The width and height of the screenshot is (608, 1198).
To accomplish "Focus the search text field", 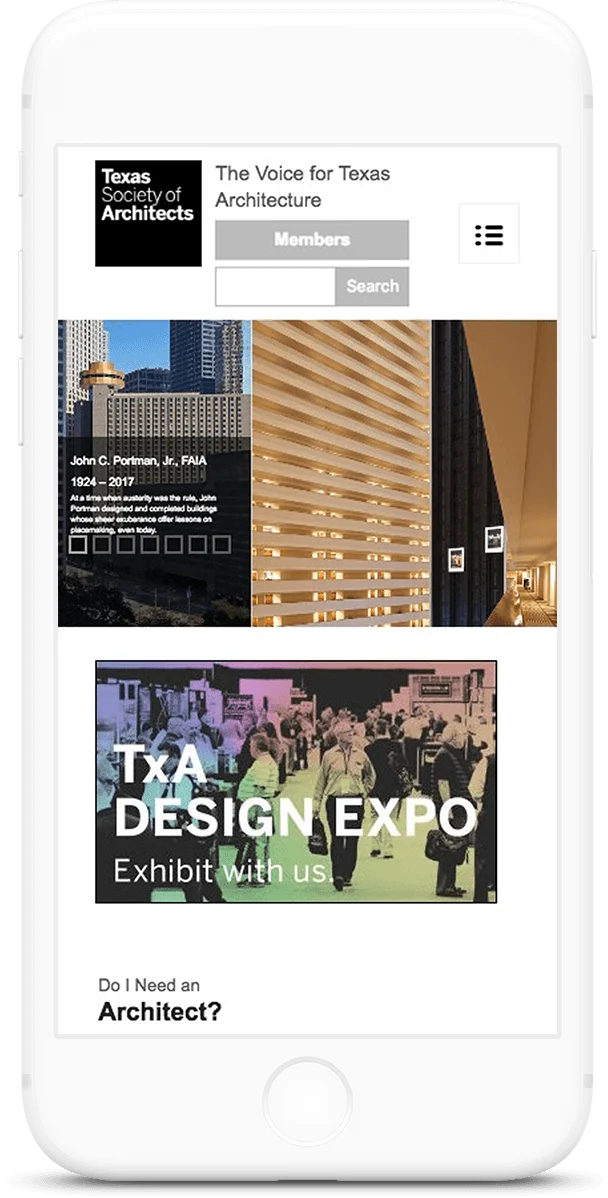I will coord(275,287).
